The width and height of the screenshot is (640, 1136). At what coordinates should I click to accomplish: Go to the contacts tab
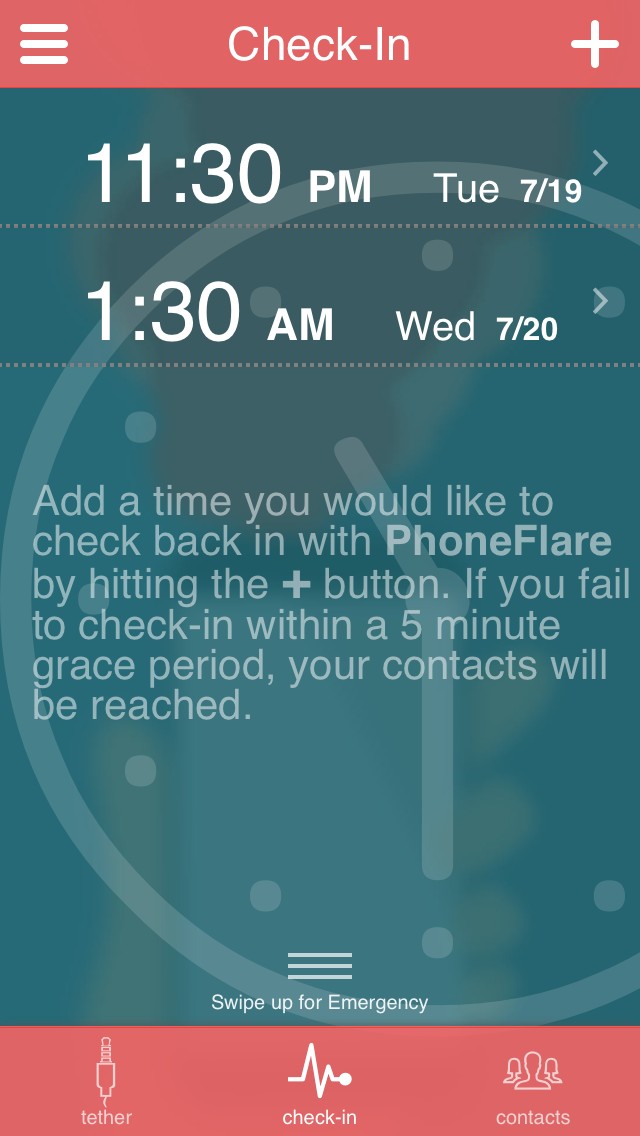click(533, 1082)
